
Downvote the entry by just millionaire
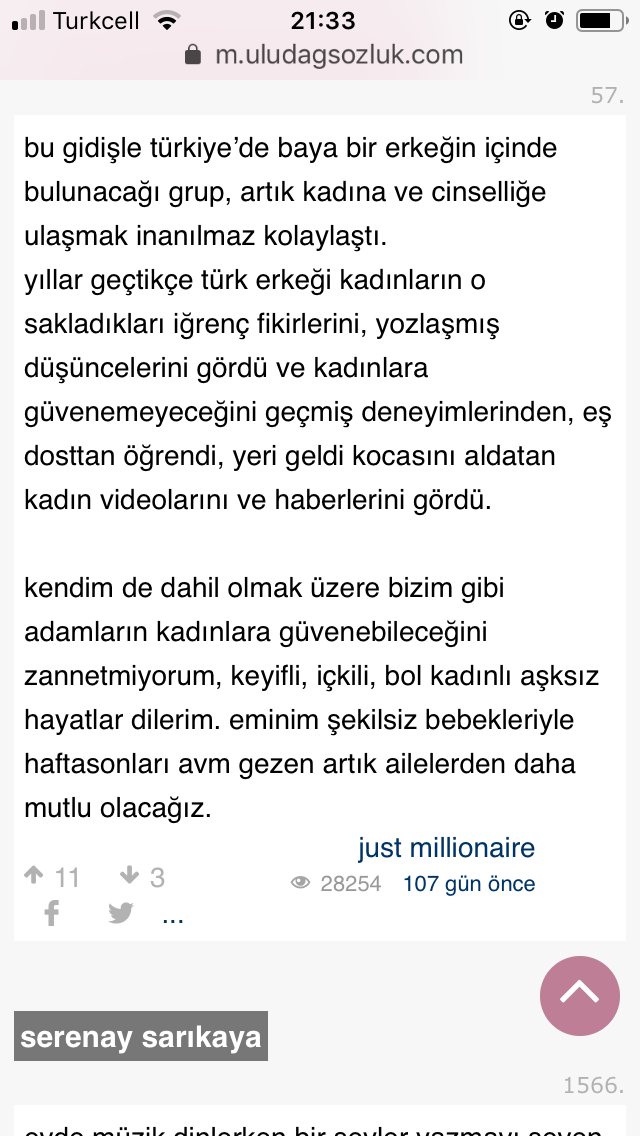click(128, 877)
